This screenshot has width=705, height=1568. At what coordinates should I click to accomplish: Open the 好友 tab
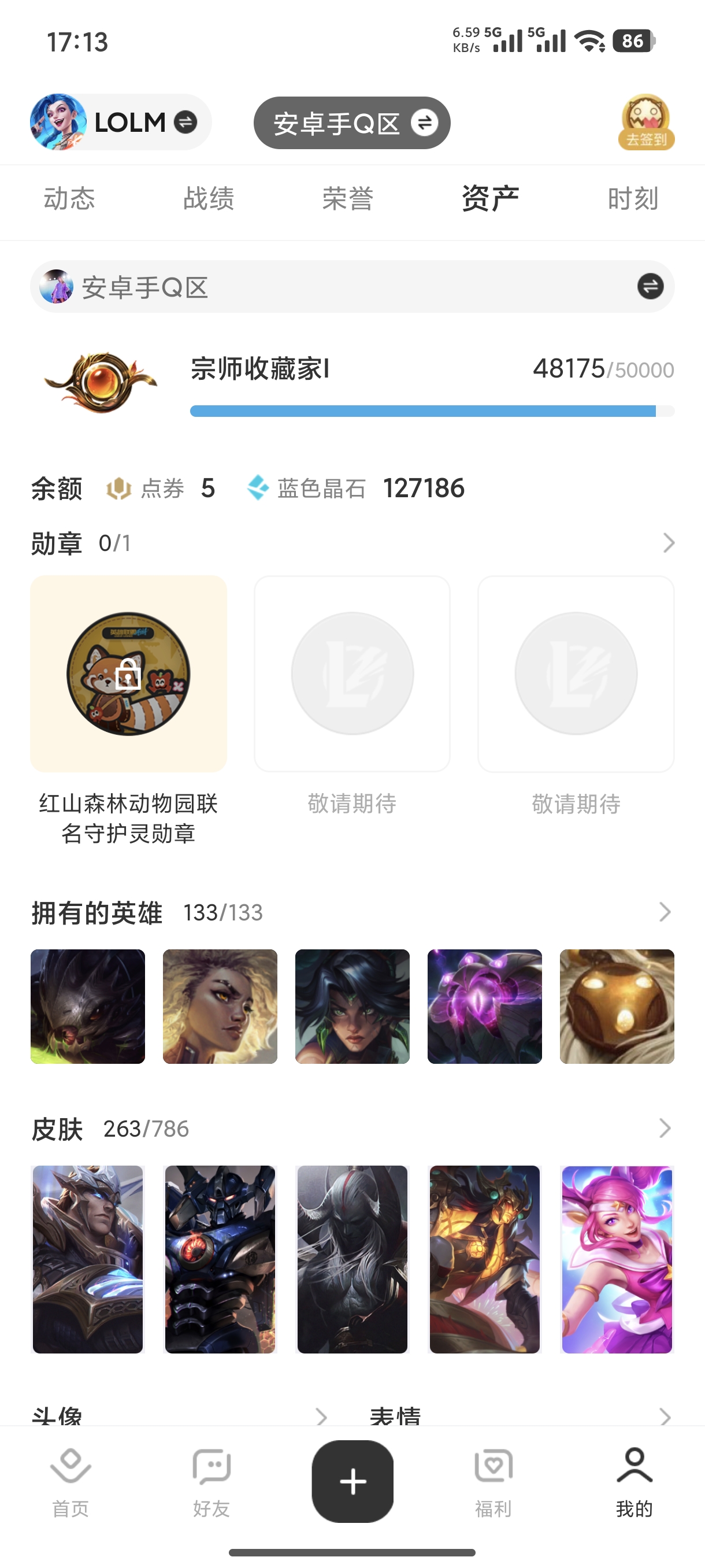tap(211, 1482)
